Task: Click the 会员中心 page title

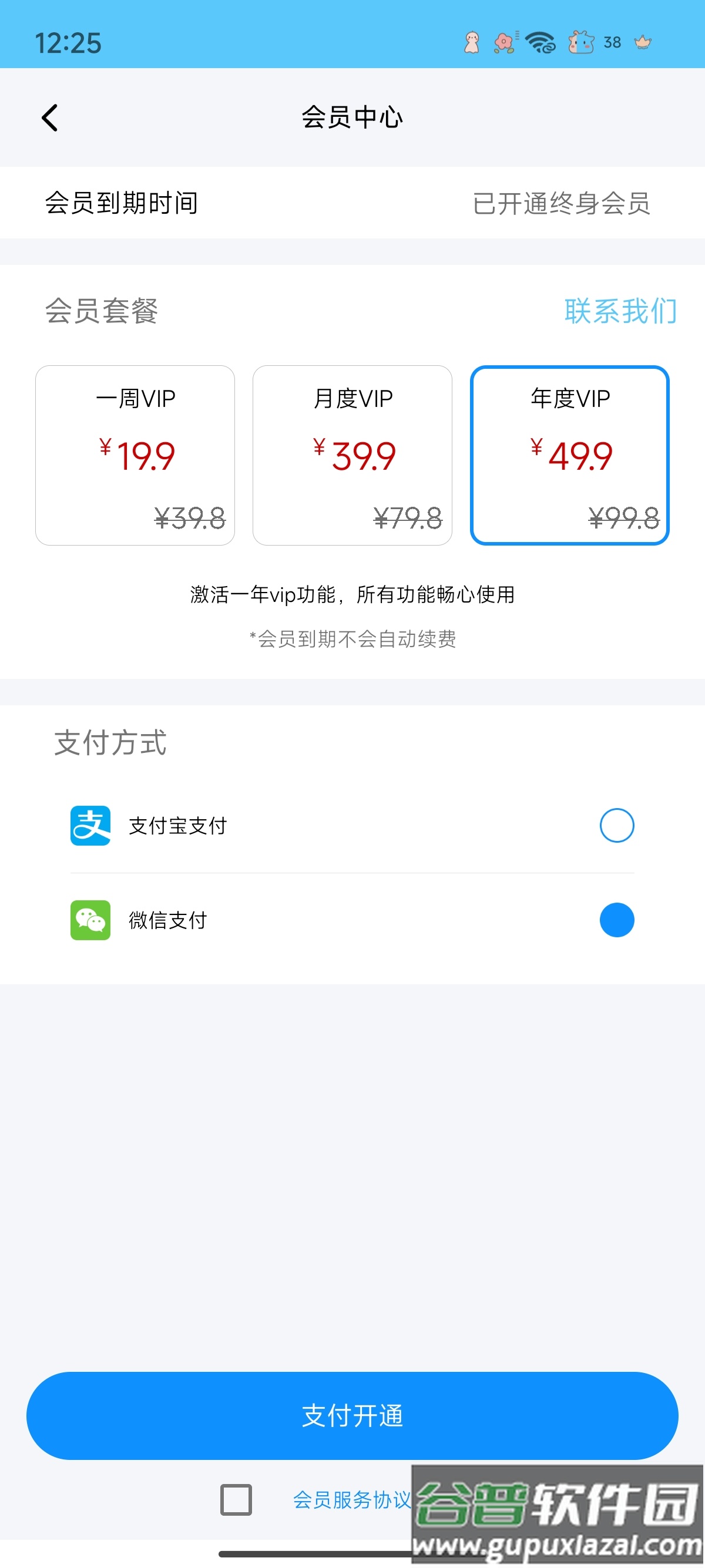Action: 352,117
